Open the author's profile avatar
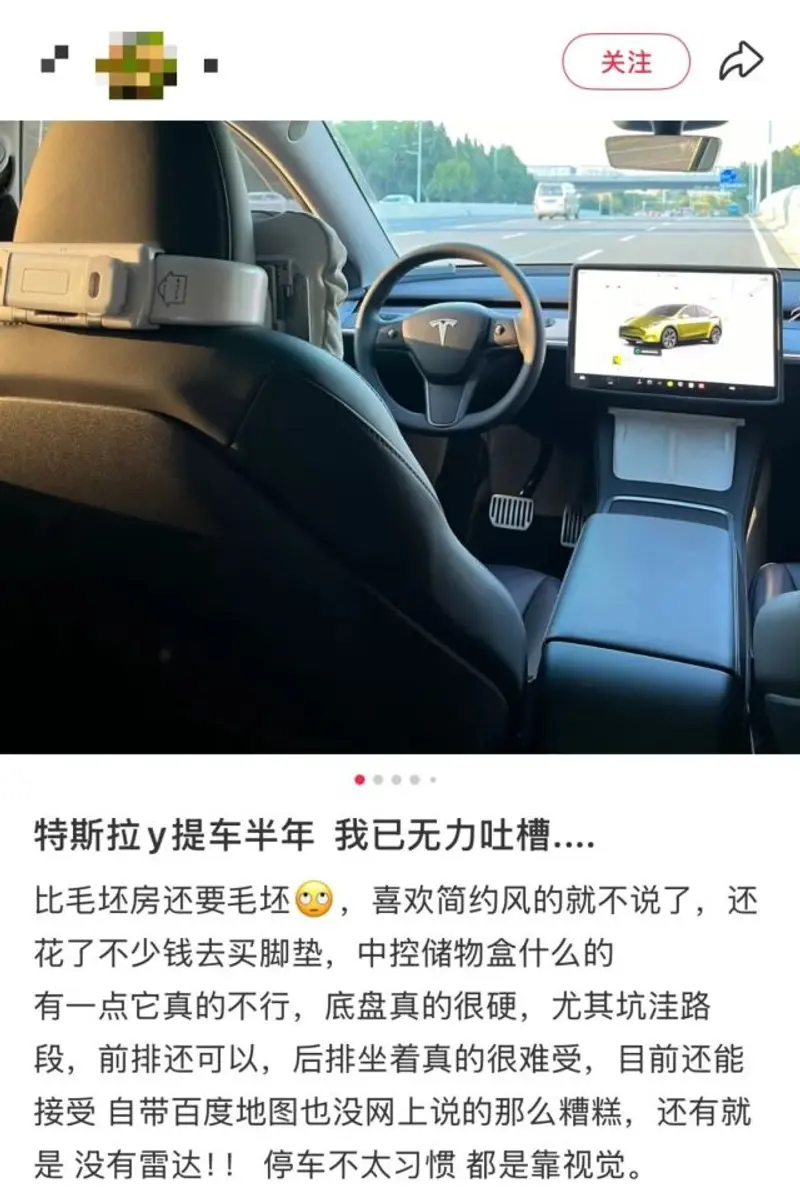 pyautogui.click(x=136, y=64)
